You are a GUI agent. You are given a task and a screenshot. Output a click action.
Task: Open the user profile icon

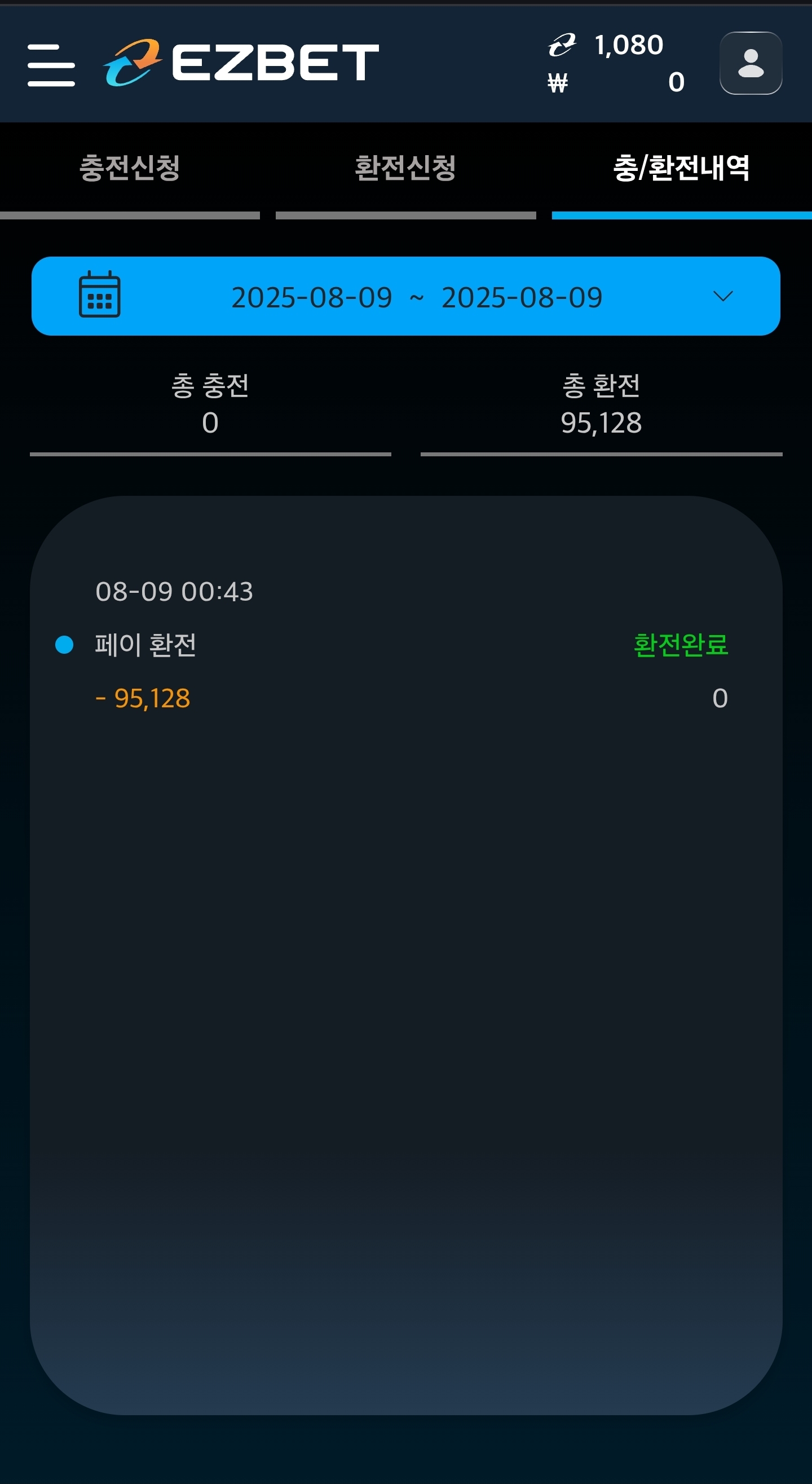click(751, 63)
